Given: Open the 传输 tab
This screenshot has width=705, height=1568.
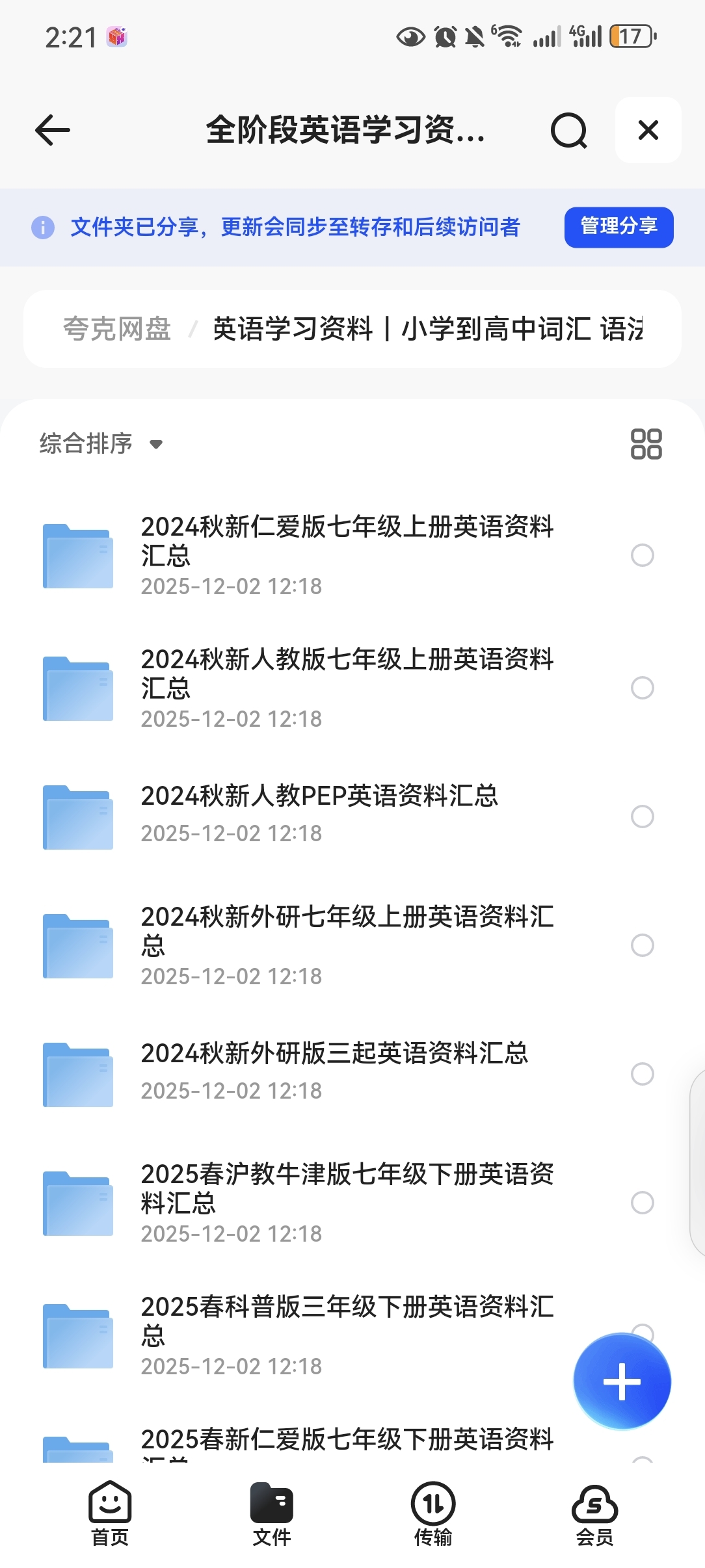Looking at the screenshot, I should [x=433, y=1513].
